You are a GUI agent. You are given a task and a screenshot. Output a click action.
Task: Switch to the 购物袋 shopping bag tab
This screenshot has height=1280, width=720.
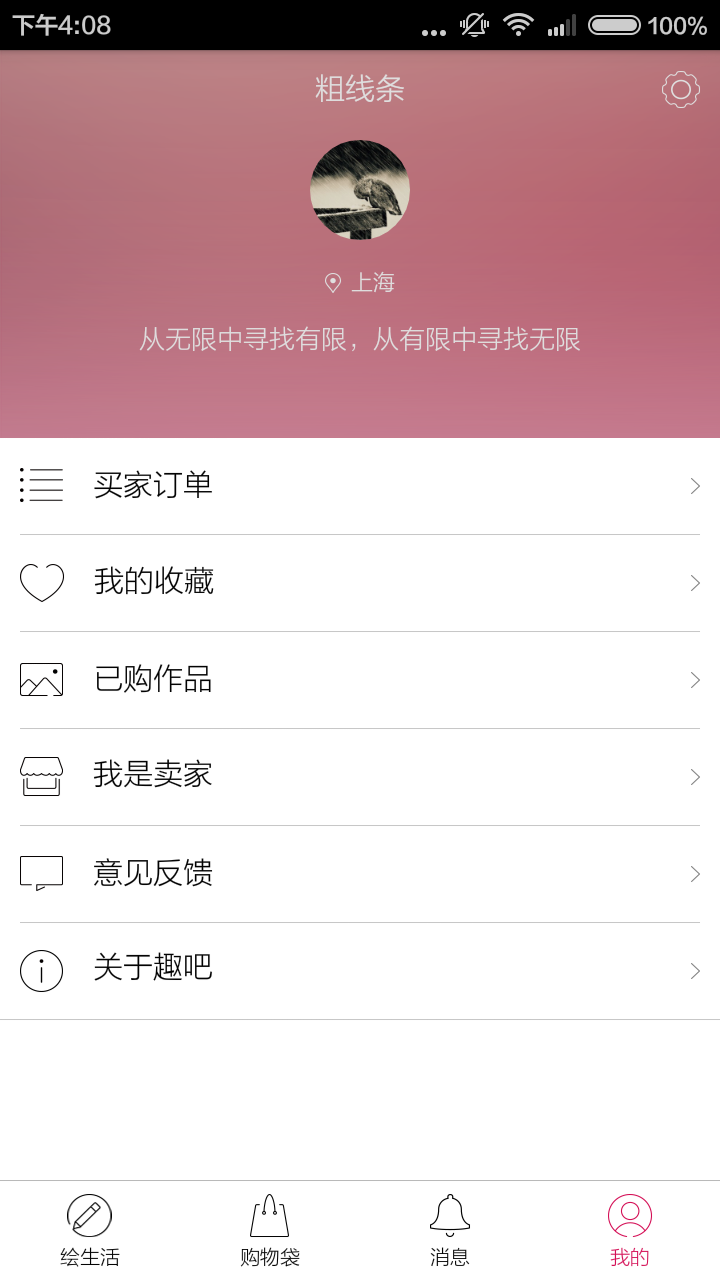point(270,1230)
